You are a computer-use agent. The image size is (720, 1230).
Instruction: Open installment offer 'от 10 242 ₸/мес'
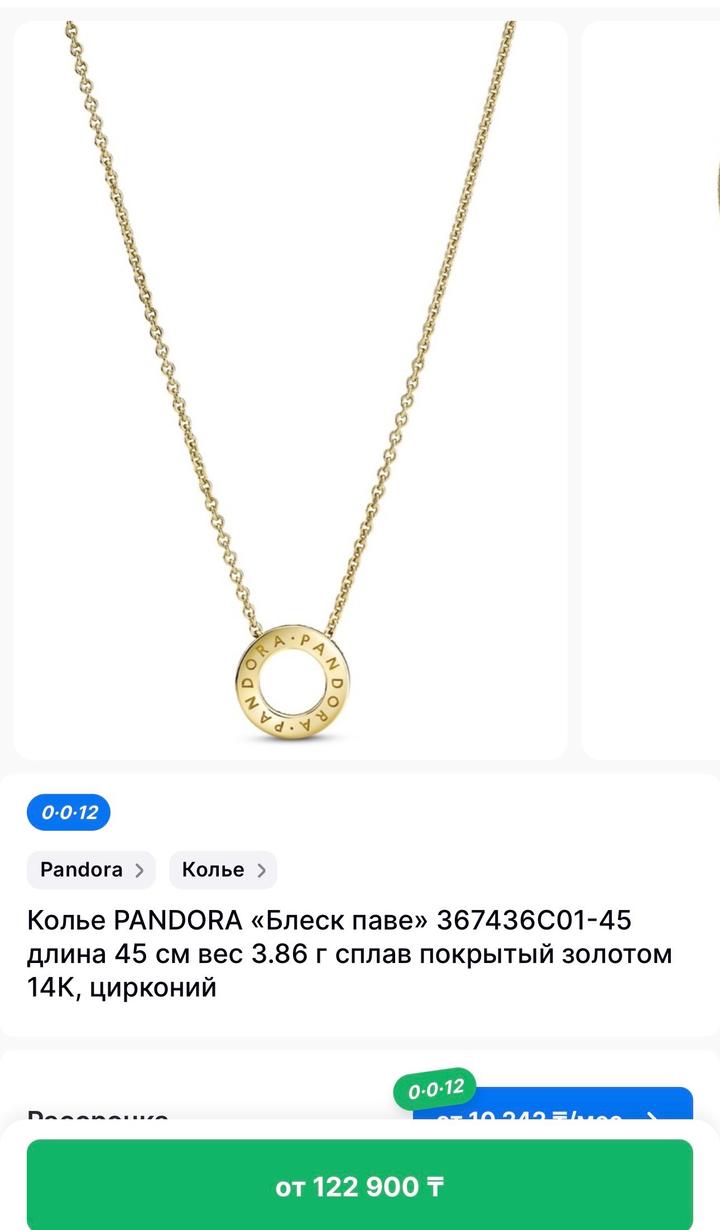552,1110
